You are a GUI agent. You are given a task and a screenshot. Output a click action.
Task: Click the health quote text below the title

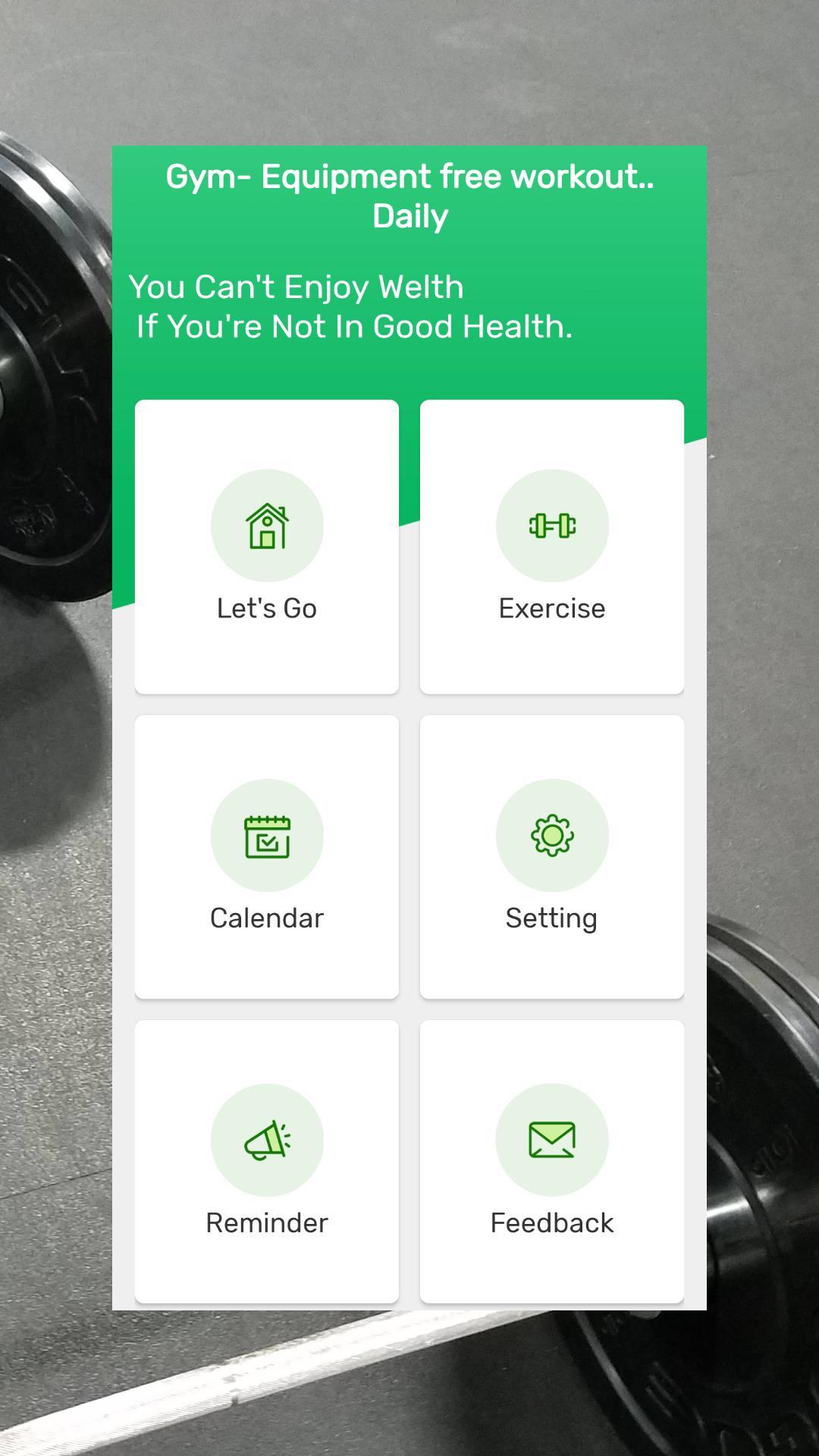(x=352, y=306)
